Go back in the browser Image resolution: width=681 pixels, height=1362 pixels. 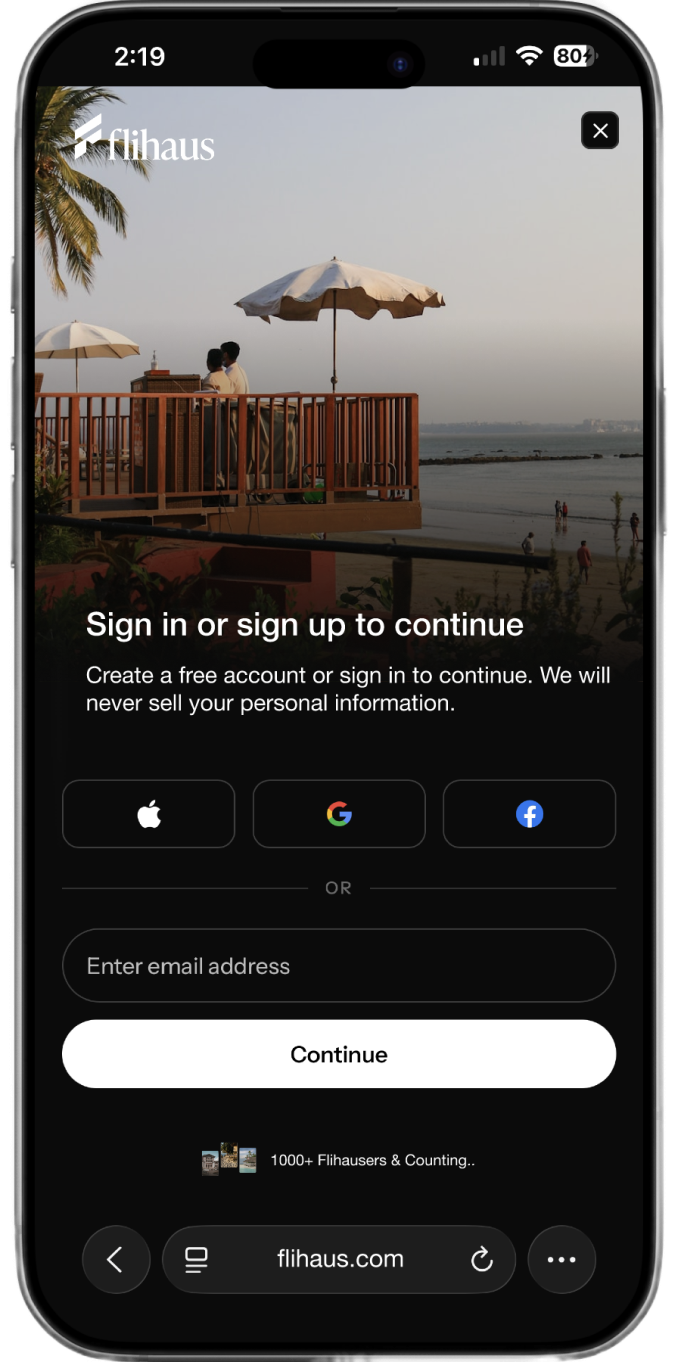[116, 1260]
